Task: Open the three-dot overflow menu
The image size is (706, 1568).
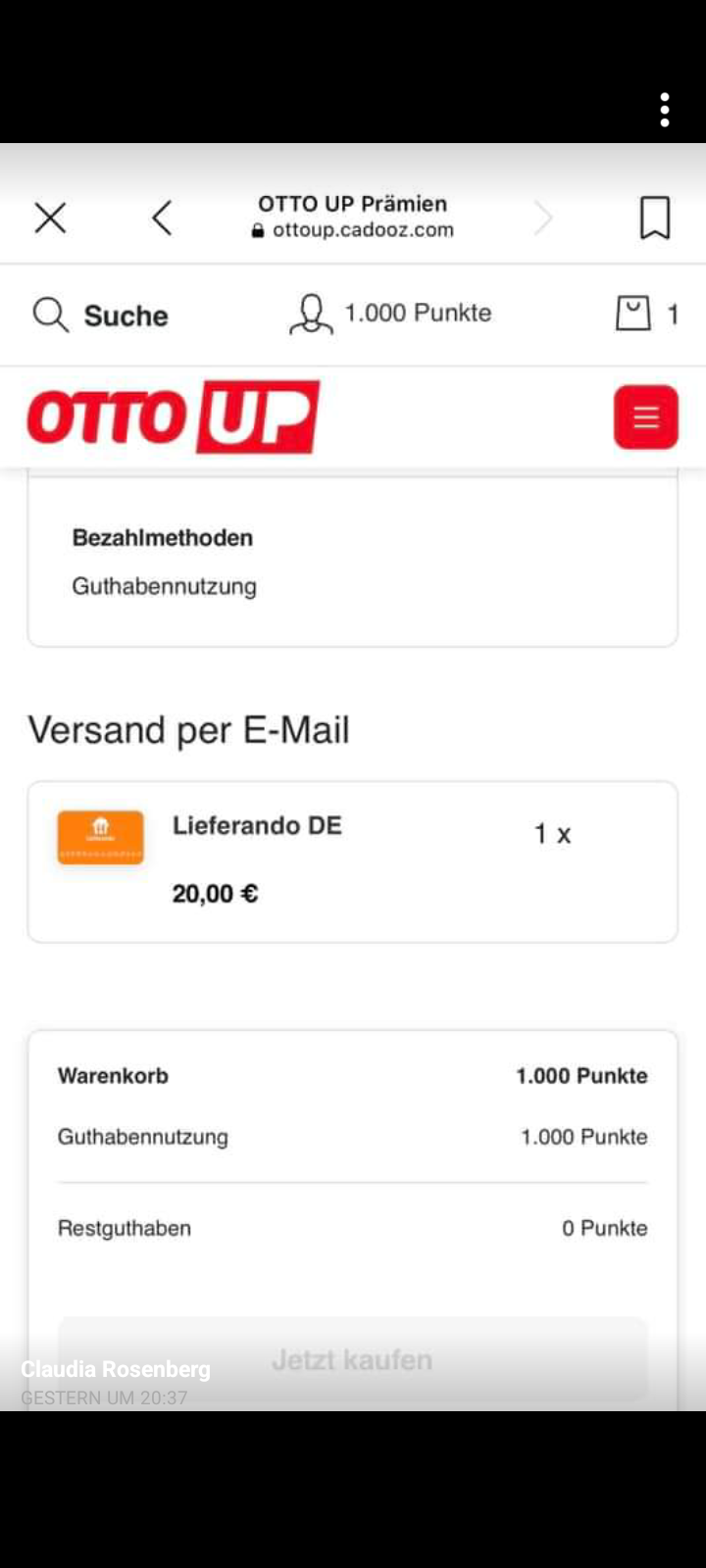Action: click(x=665, y=110)
